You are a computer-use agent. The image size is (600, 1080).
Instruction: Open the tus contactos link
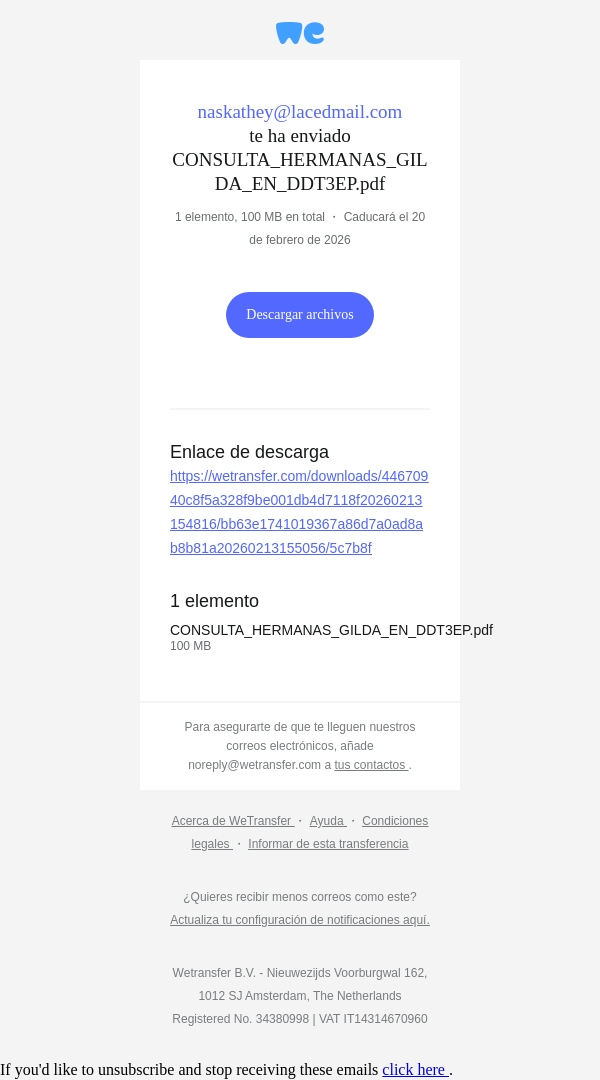371,765
